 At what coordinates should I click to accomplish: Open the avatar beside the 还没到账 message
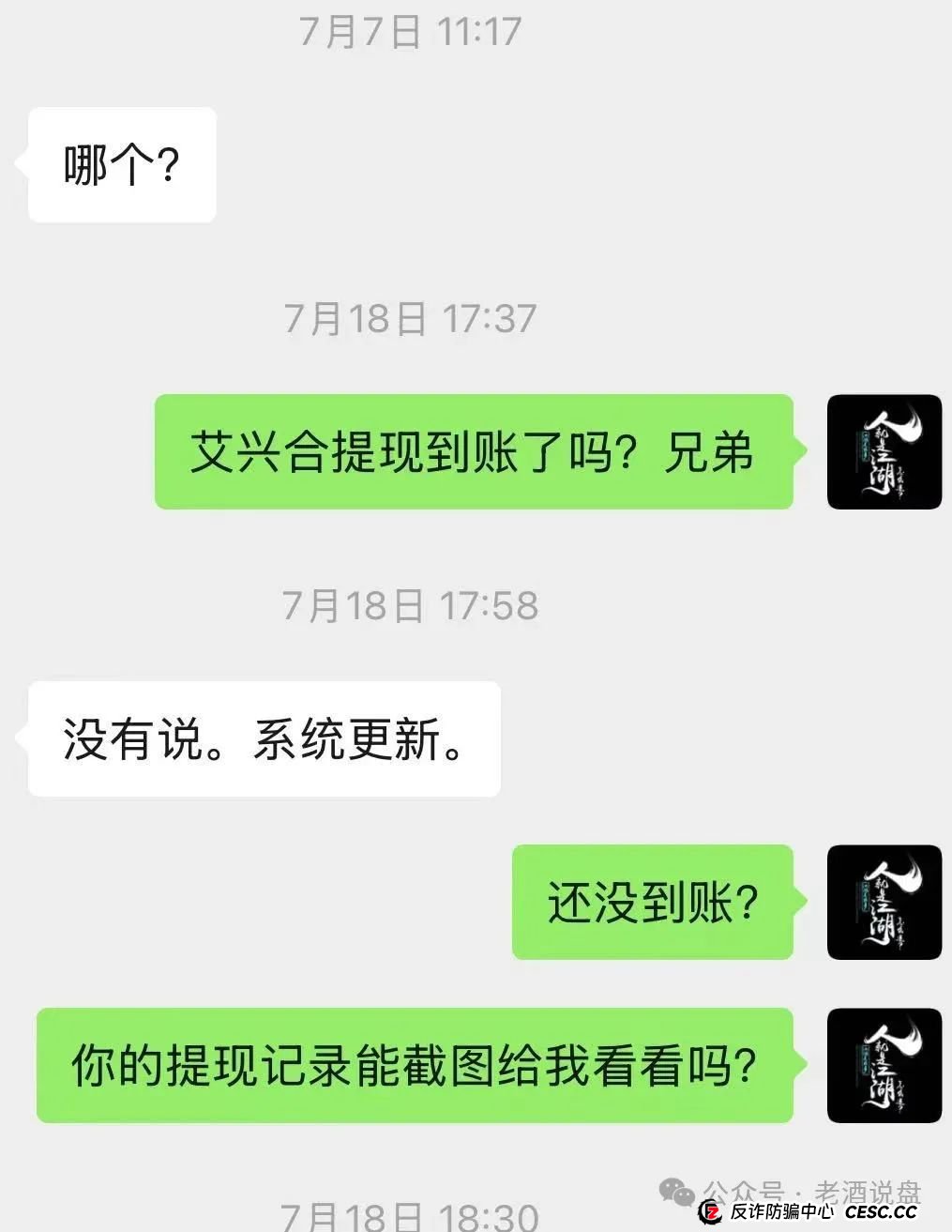coord(884,902)
